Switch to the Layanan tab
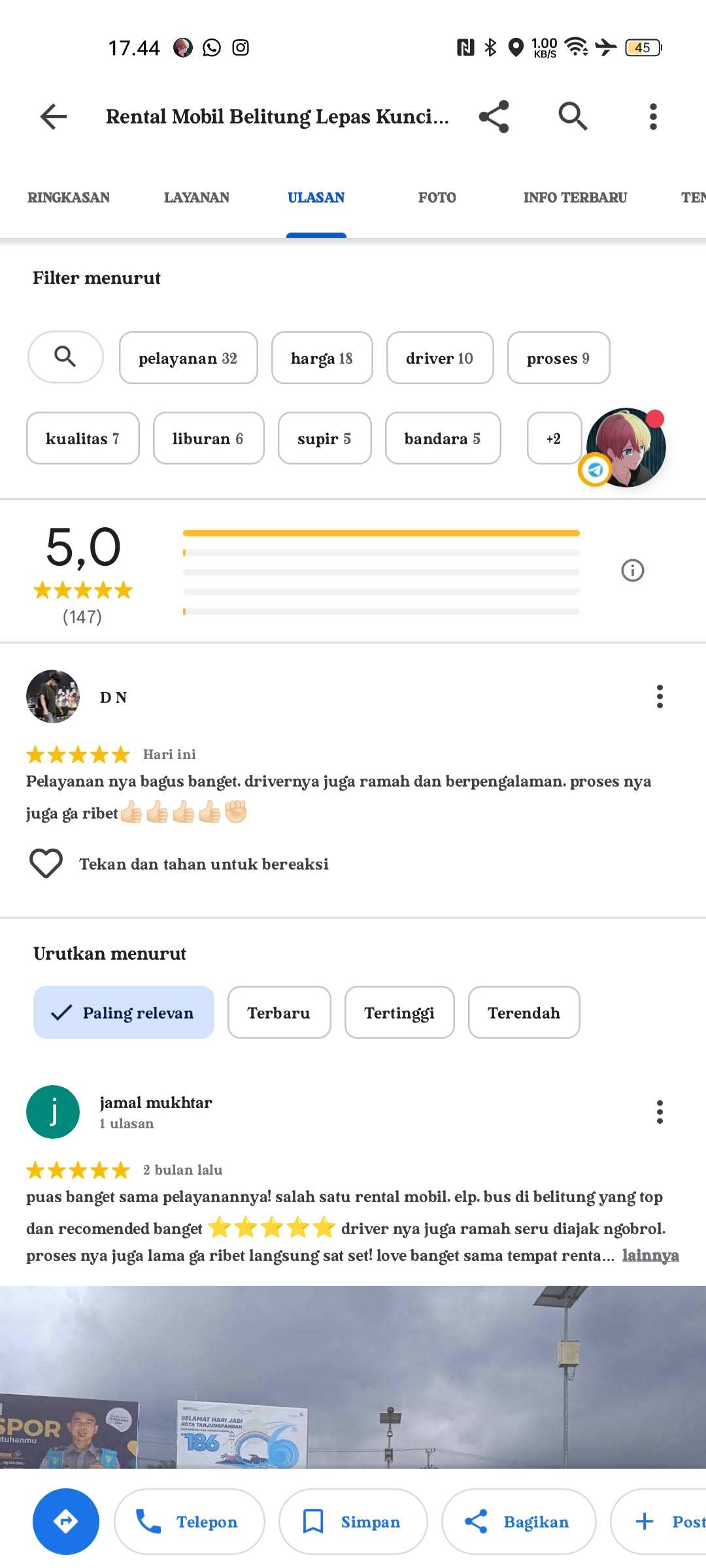 point(196,197)
